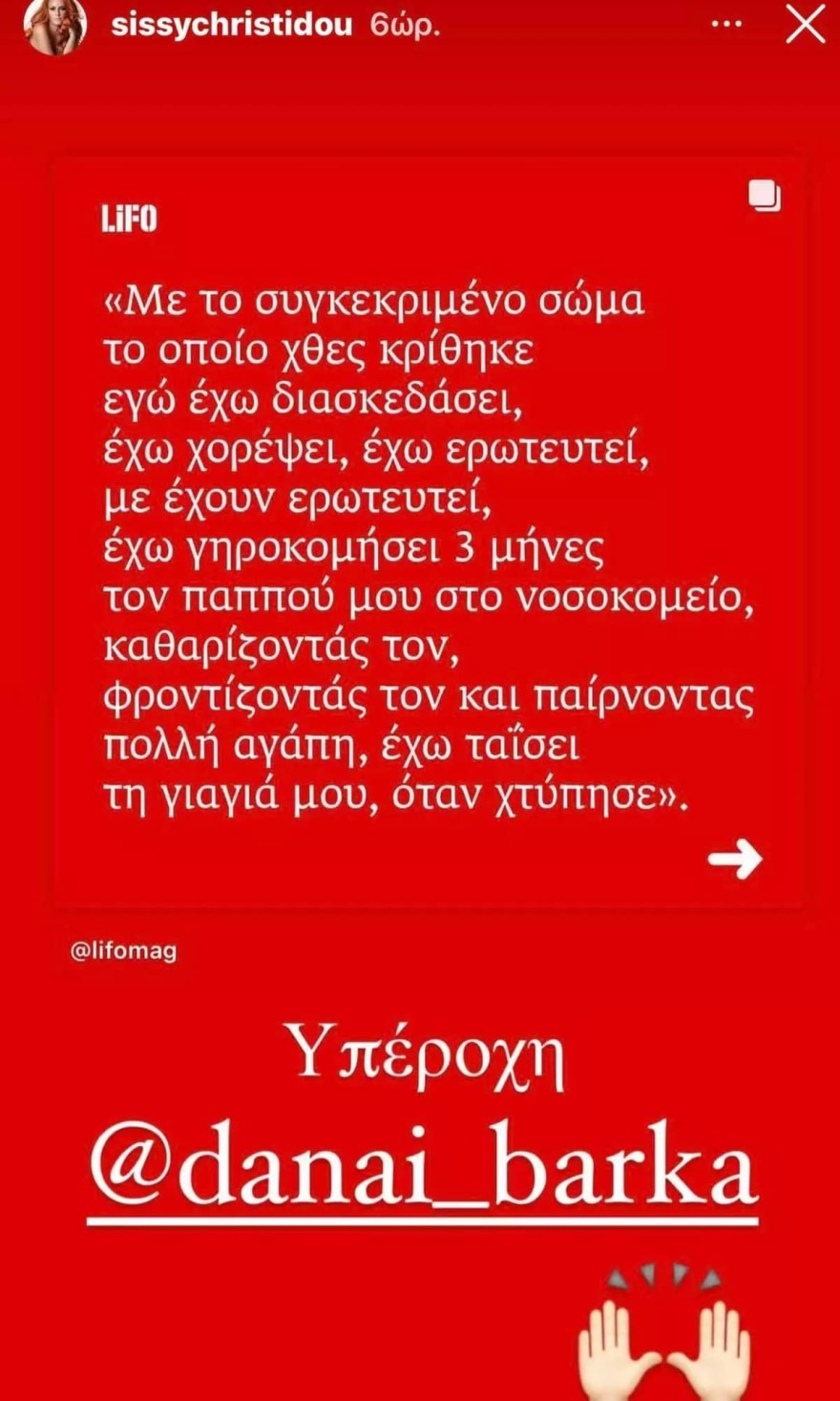Select the username sissychristidou

232,28
